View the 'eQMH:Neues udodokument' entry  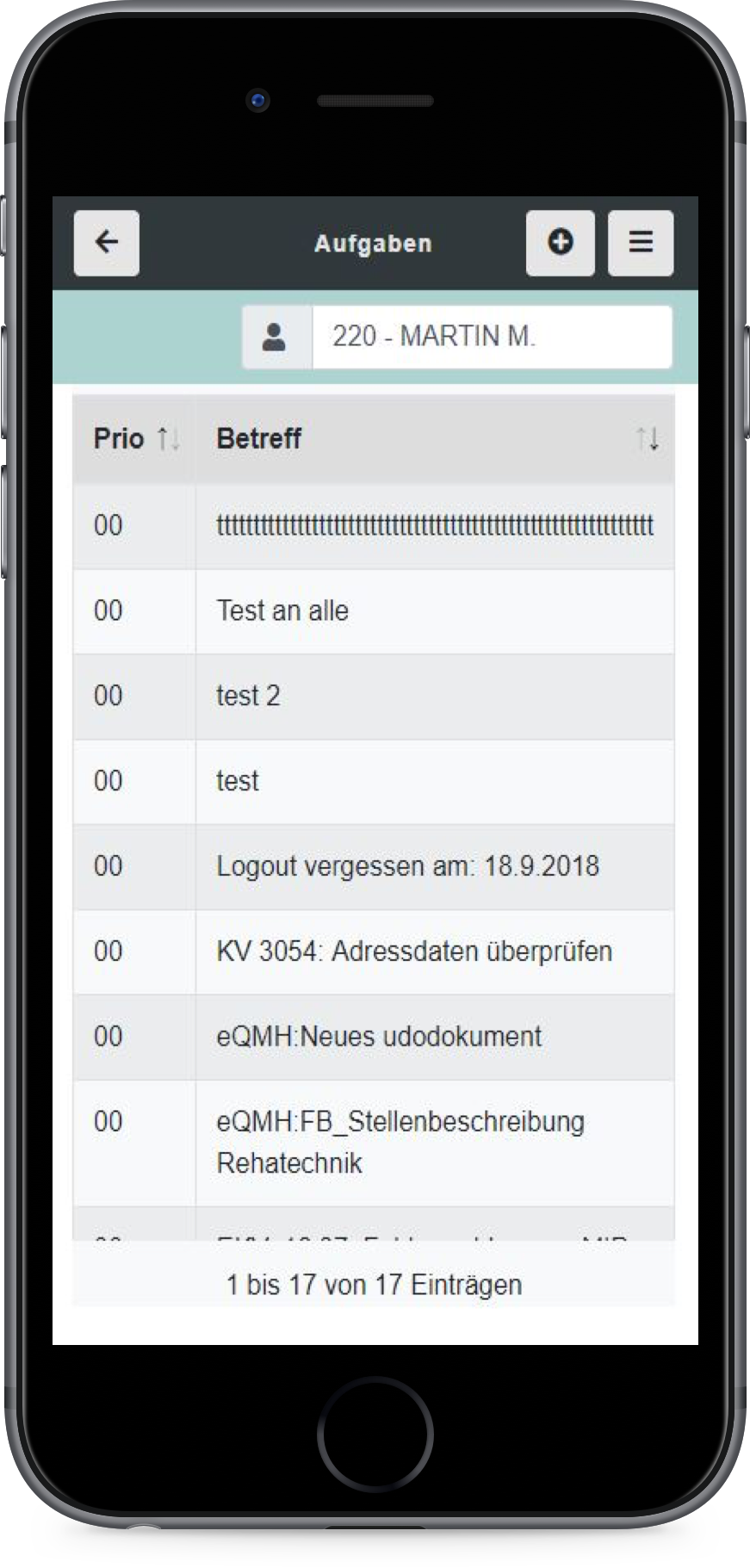coord(379,1037)
